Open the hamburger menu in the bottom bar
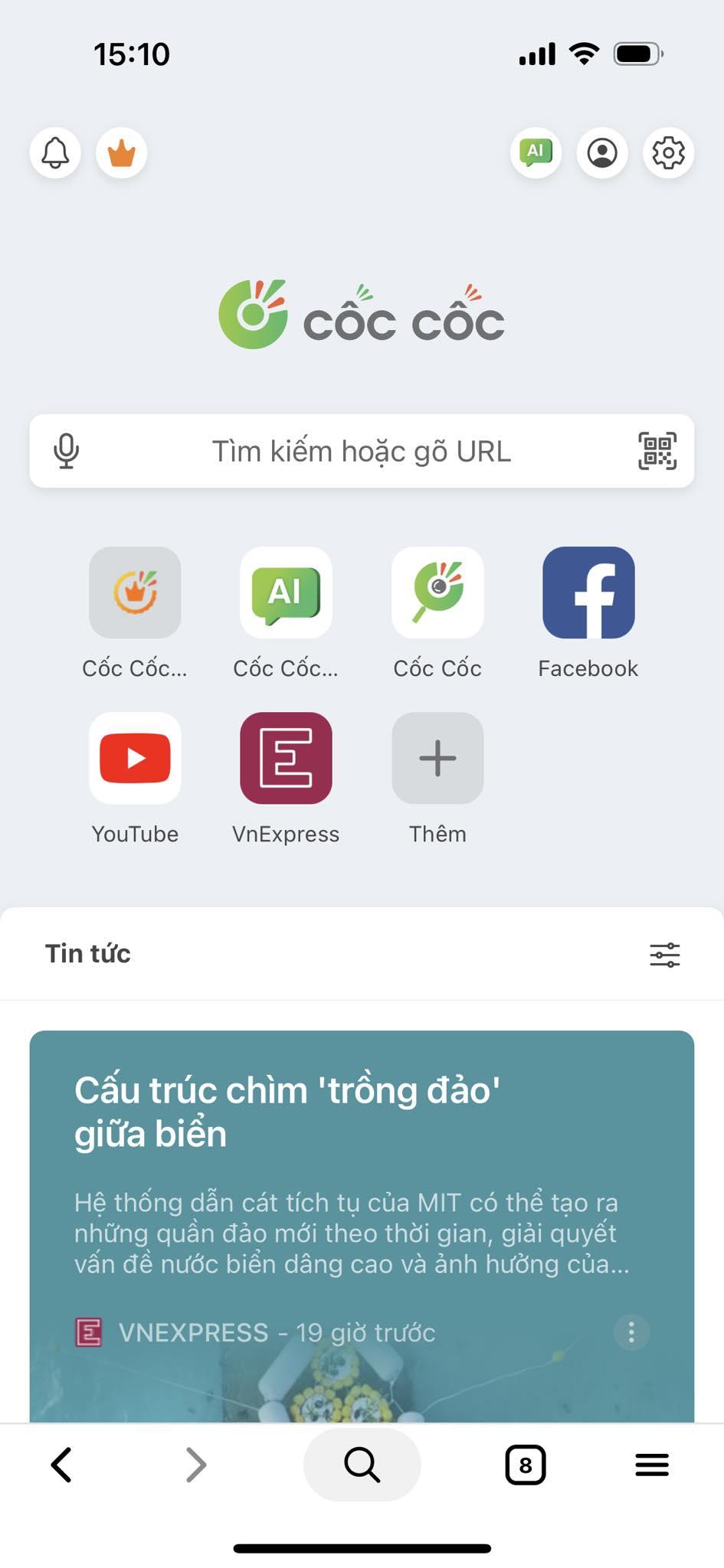Viewport: 724px width, 1568px height. coord(652,1465)
